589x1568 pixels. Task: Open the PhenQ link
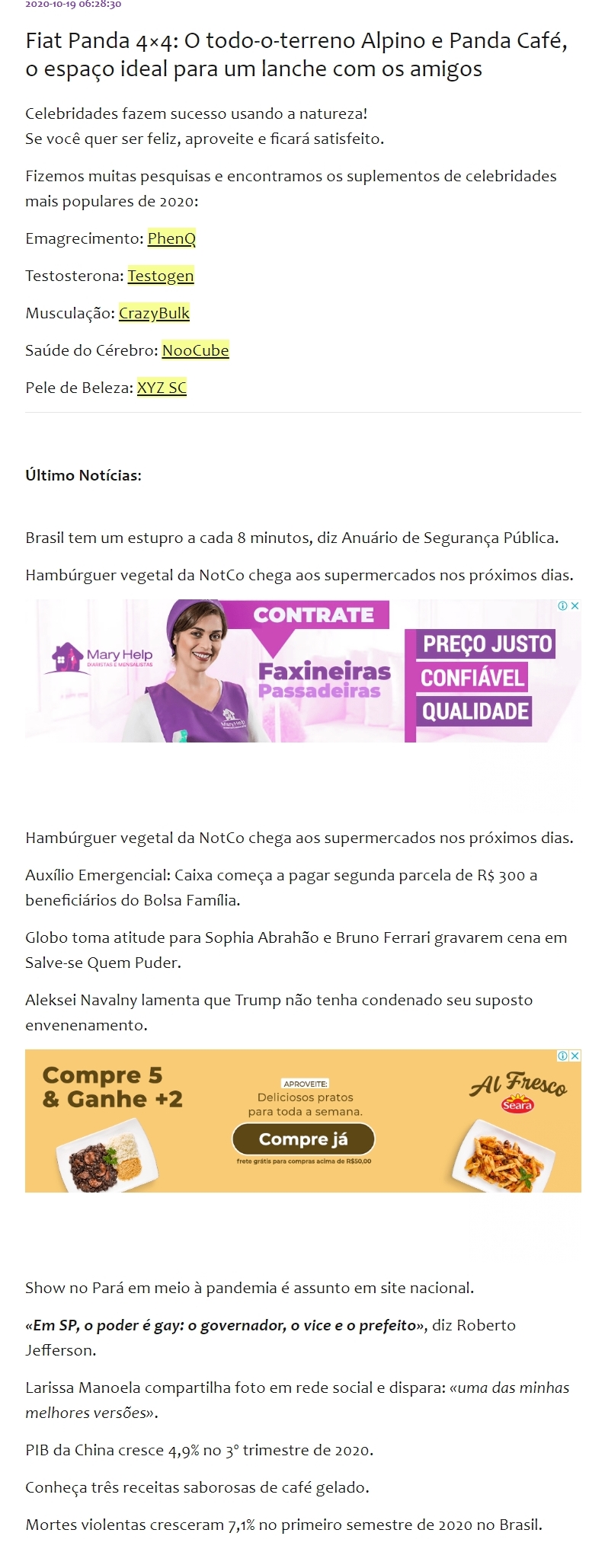(x=171, y=238)
